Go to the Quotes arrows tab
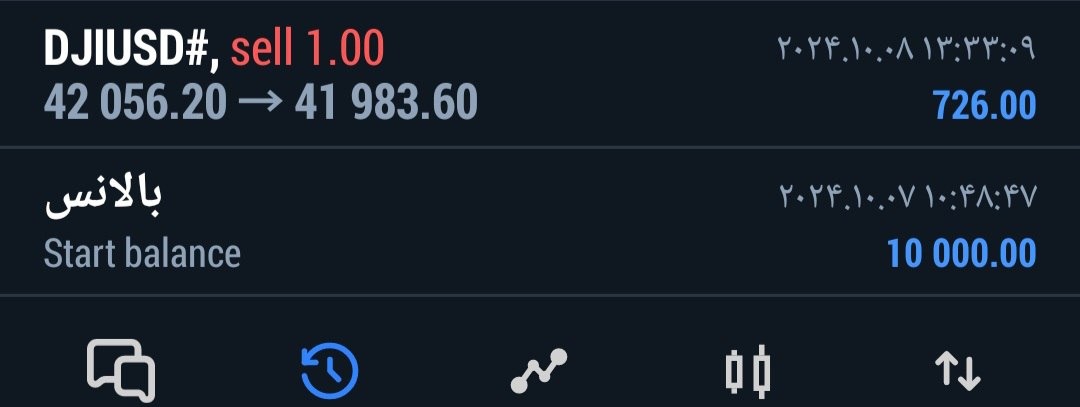 pyautogui.click(x=957, y=371)
